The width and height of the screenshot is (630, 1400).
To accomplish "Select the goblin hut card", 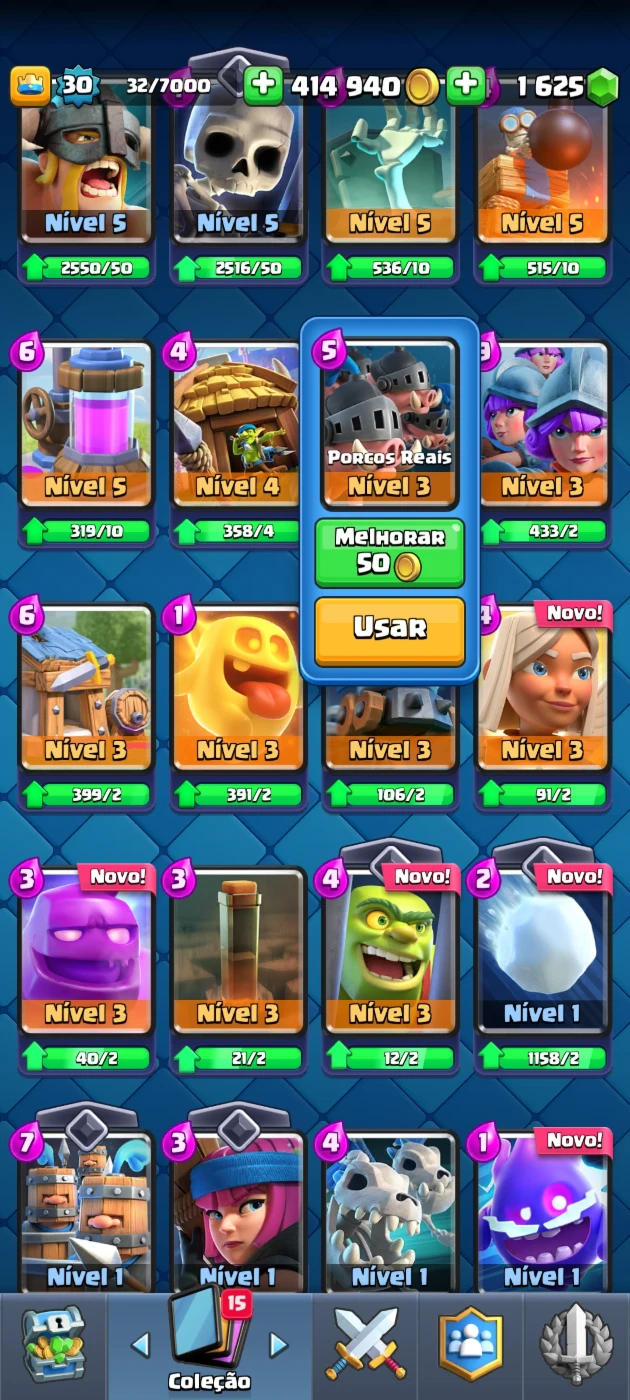I will 238,425.
